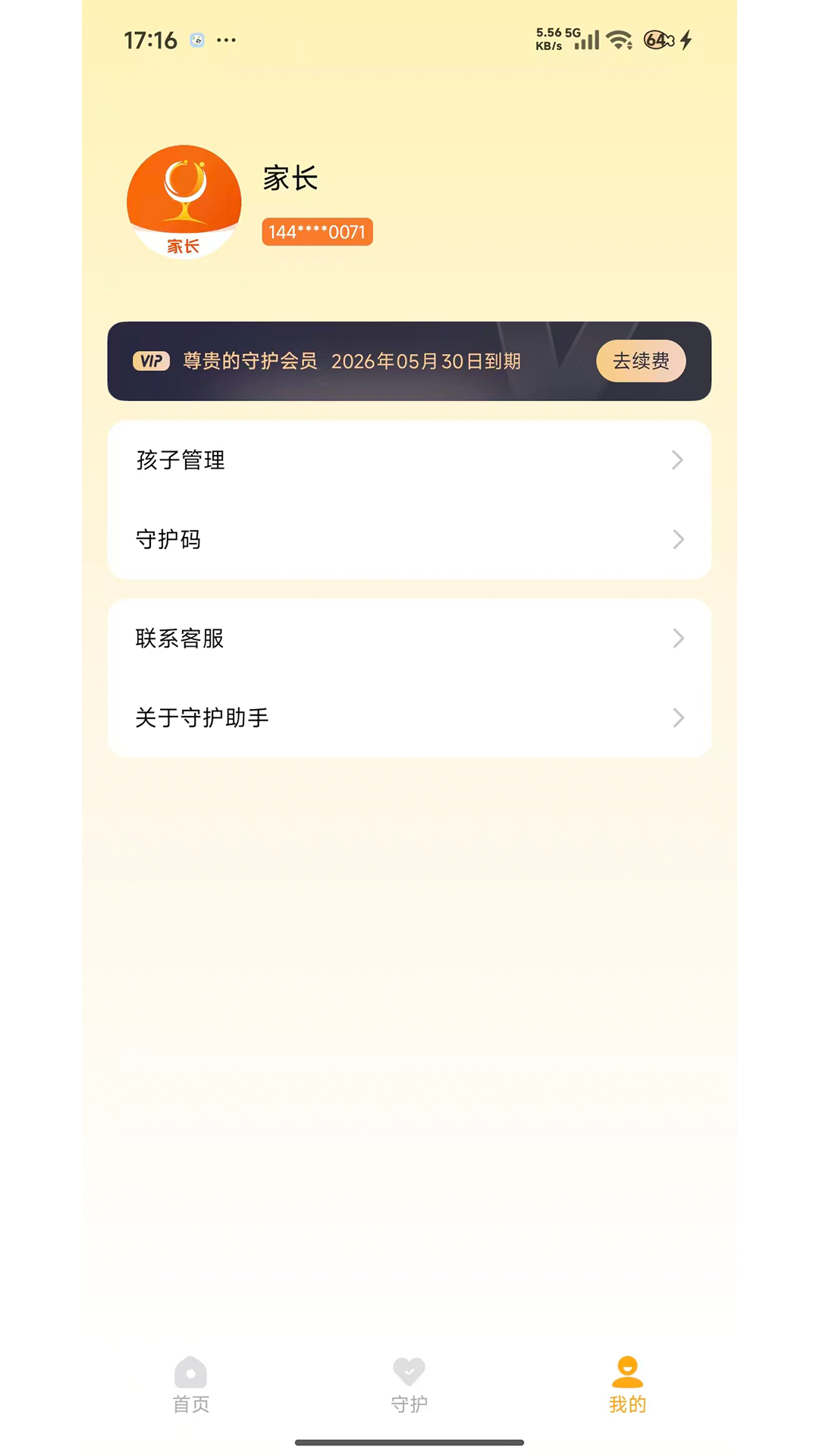The width and height of the screenshot is (819, 1456).
Task: Open 联系客服 customer service
Action: click(x=409, y=639)
